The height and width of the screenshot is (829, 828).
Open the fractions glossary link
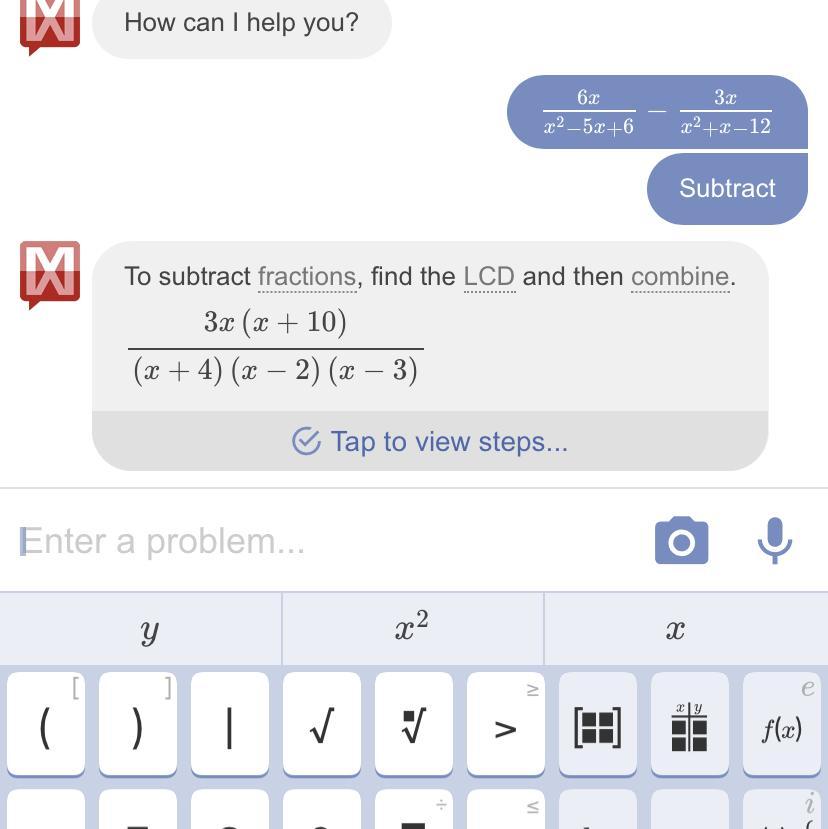[306, 277]
